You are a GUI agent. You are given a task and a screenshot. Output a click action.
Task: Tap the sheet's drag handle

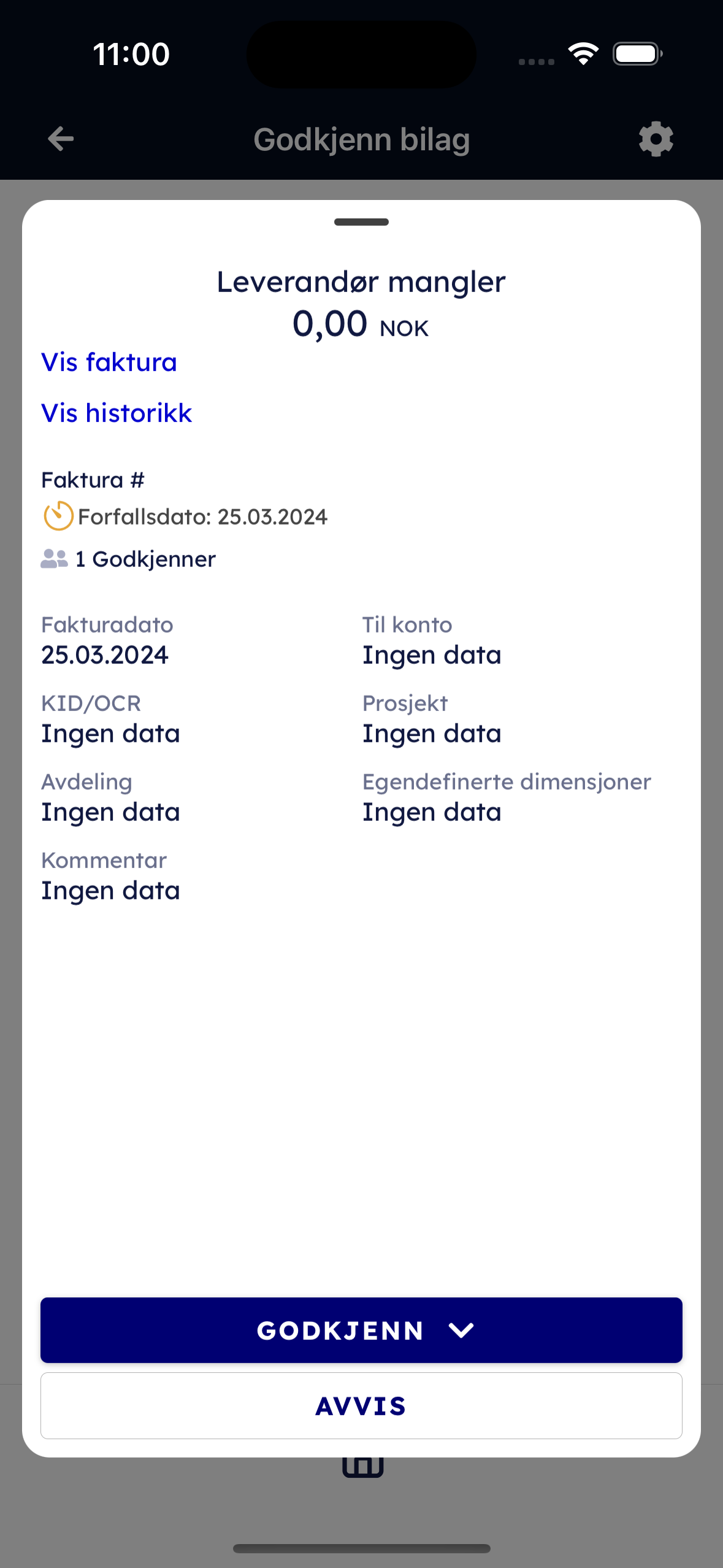pos(361,222)
